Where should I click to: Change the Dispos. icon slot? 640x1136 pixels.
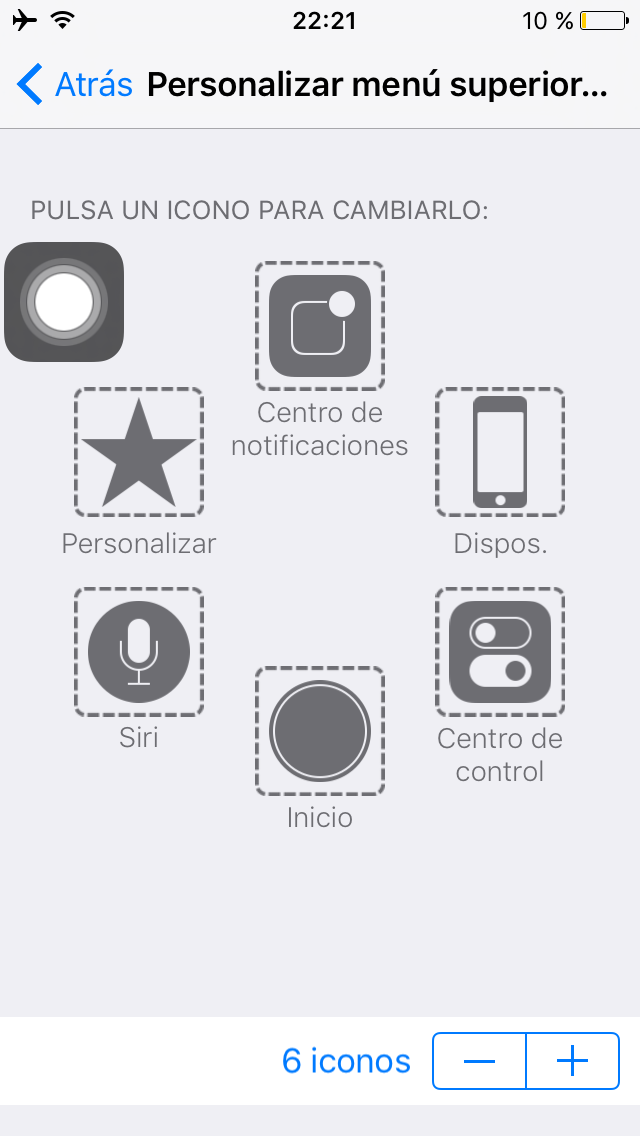tap(500, 452)
